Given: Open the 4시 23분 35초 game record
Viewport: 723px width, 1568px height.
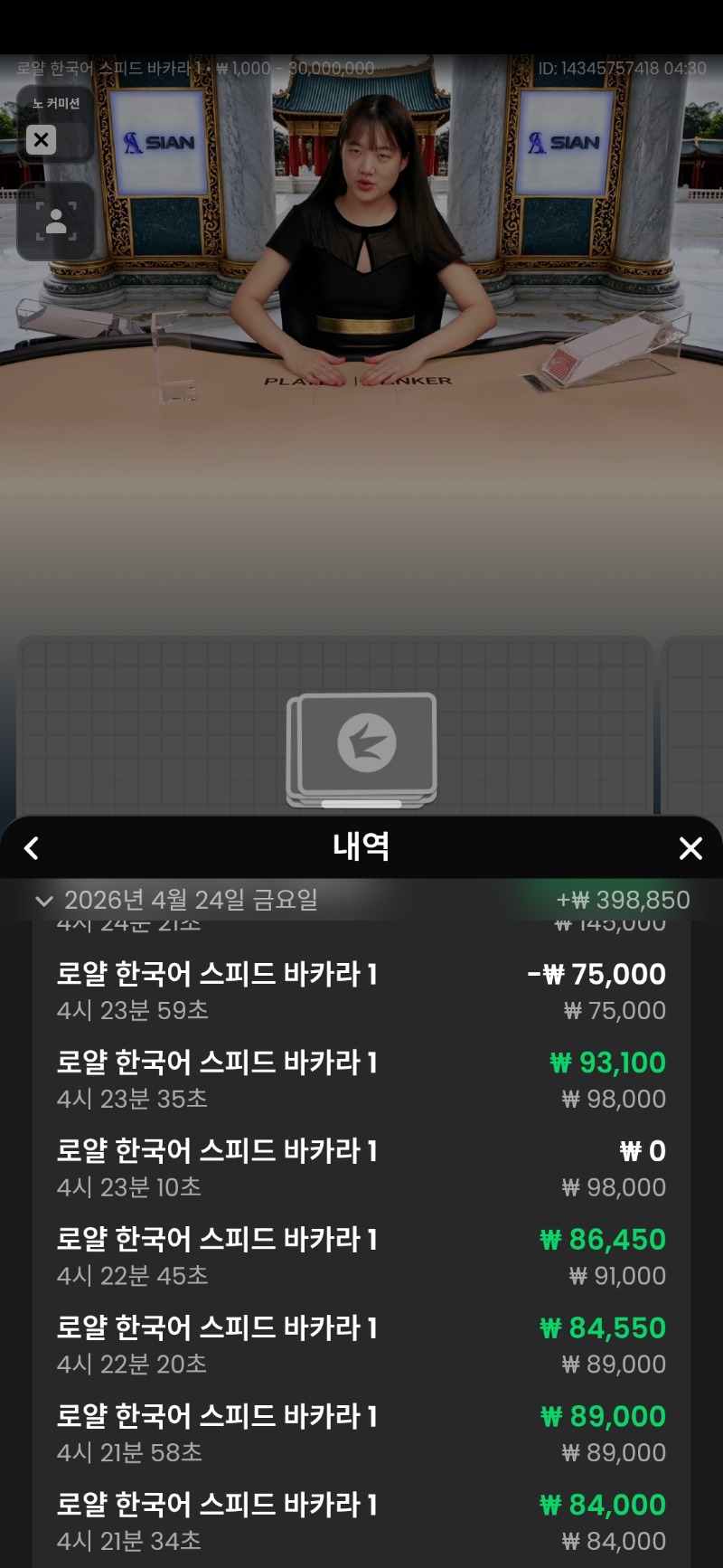Looking at the screenshot, I should [x=361, y=1080].
